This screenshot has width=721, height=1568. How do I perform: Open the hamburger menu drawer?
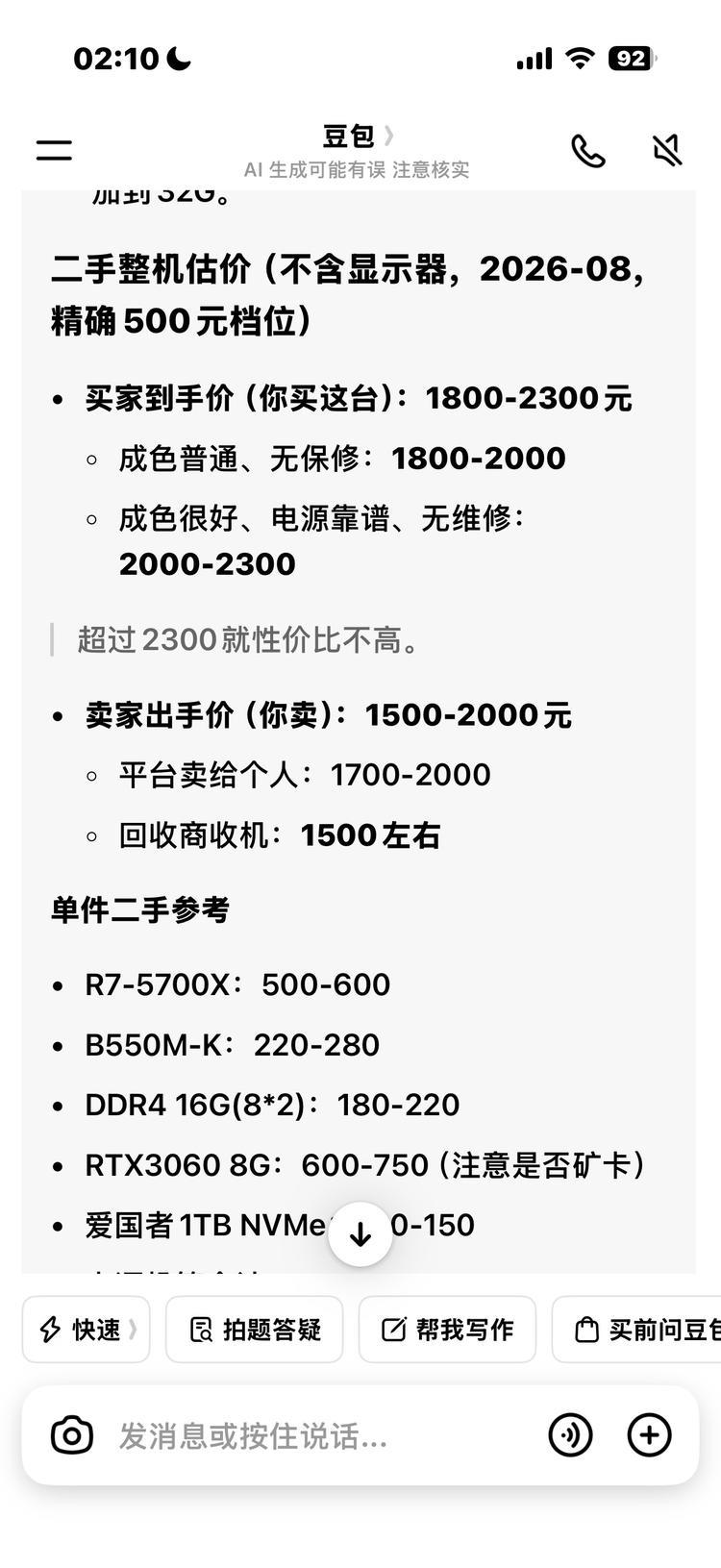pos(55,150)
